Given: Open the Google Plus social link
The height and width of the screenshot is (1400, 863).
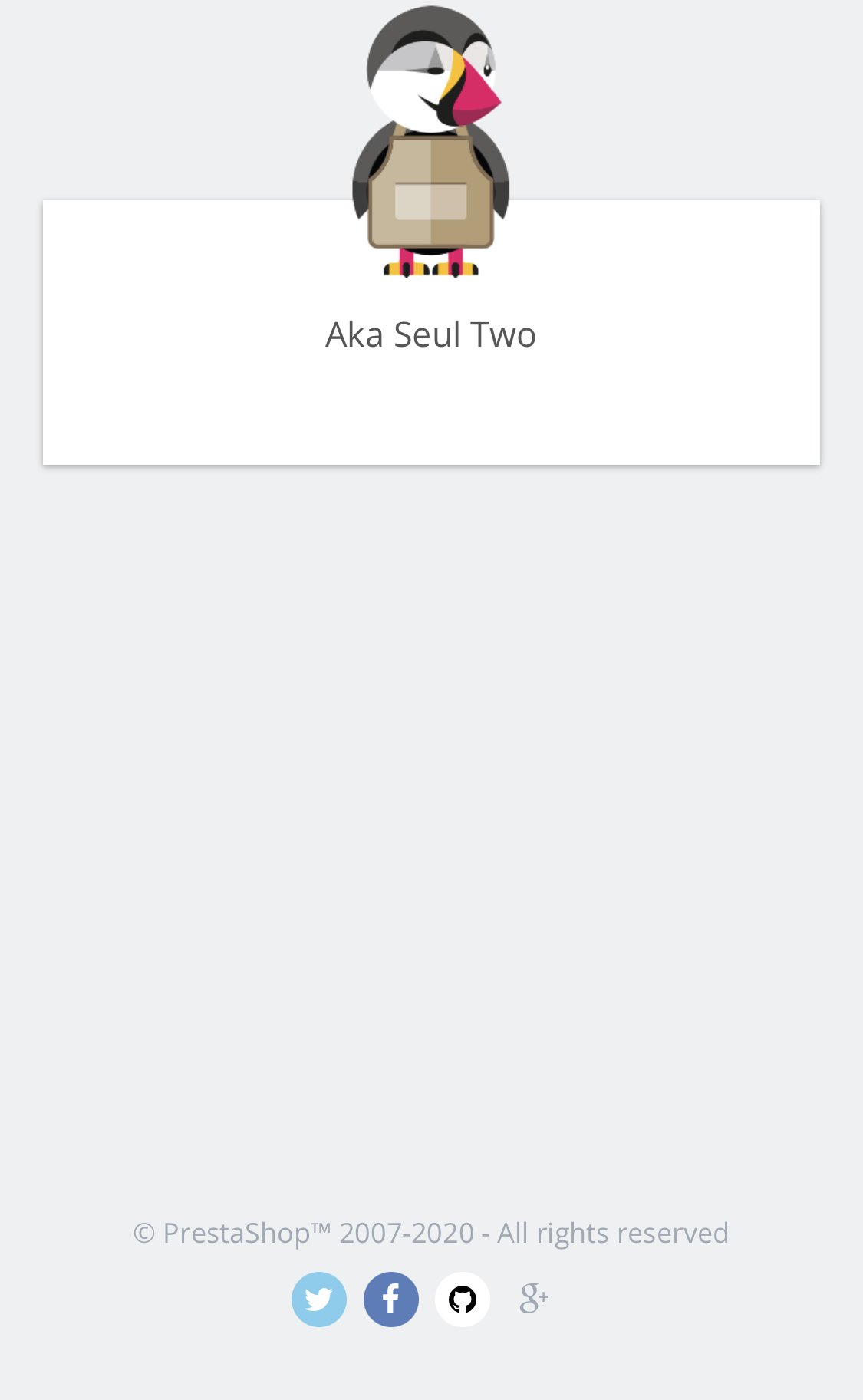Looking at the screenshot, I should coord(534,1299).
